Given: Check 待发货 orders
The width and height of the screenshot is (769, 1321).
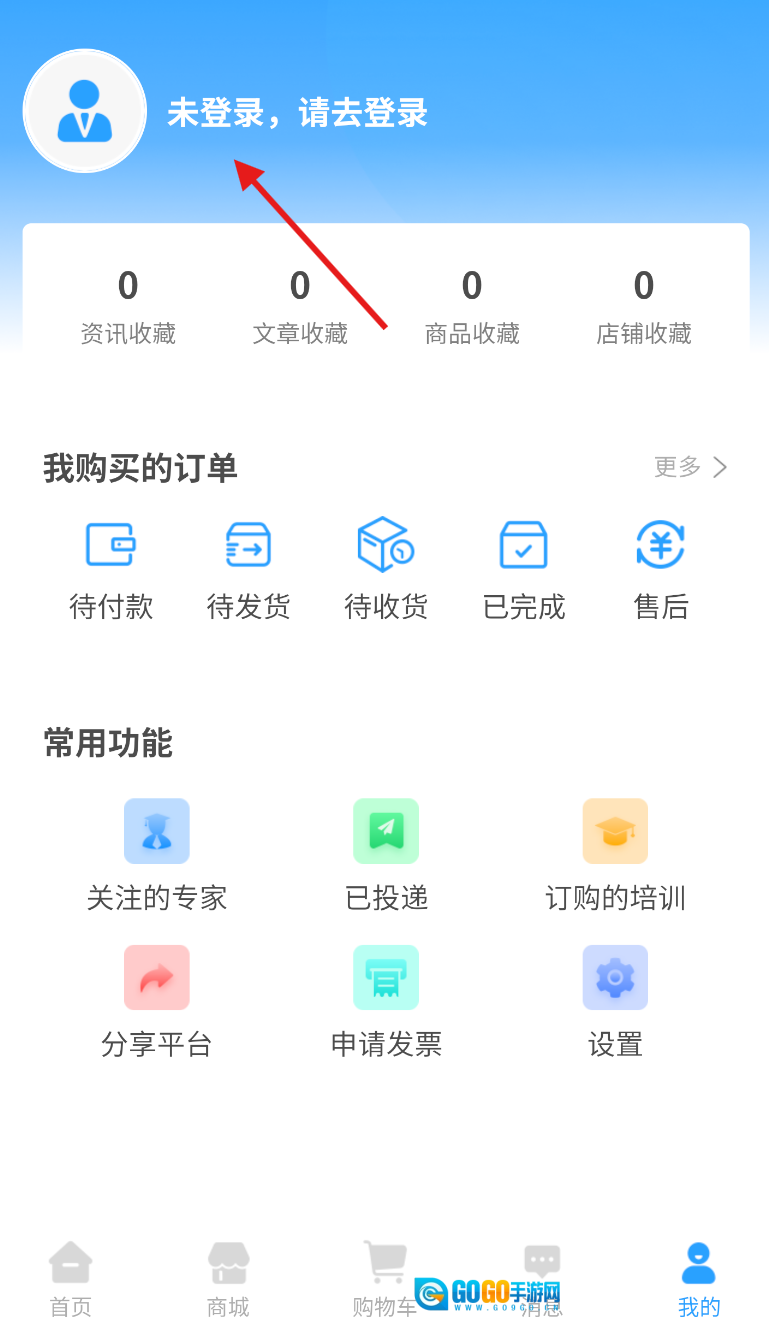Looking at the screenshot, I should pos(248,568).
